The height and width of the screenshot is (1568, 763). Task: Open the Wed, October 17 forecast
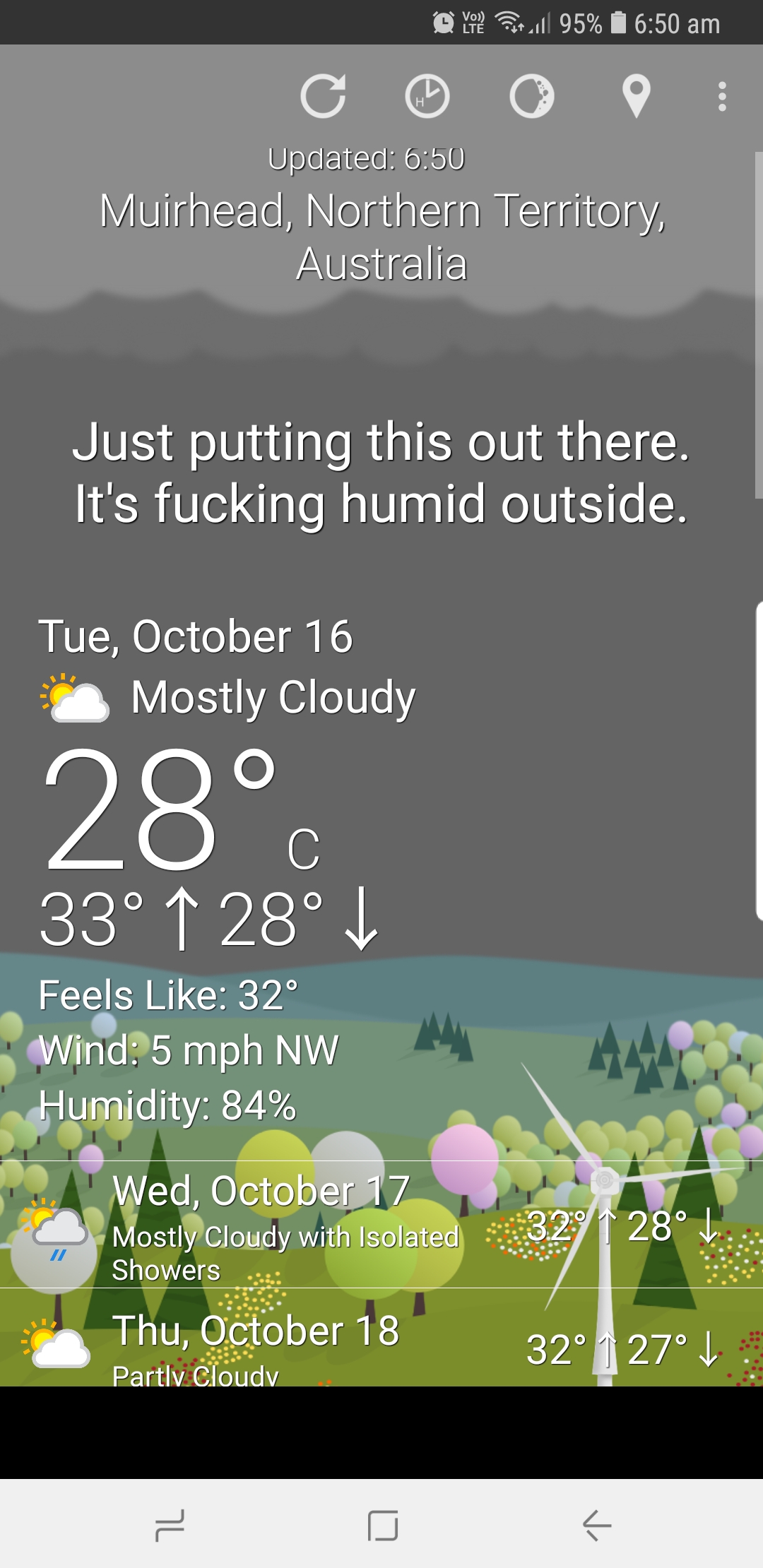click(x=381, y=1225)
